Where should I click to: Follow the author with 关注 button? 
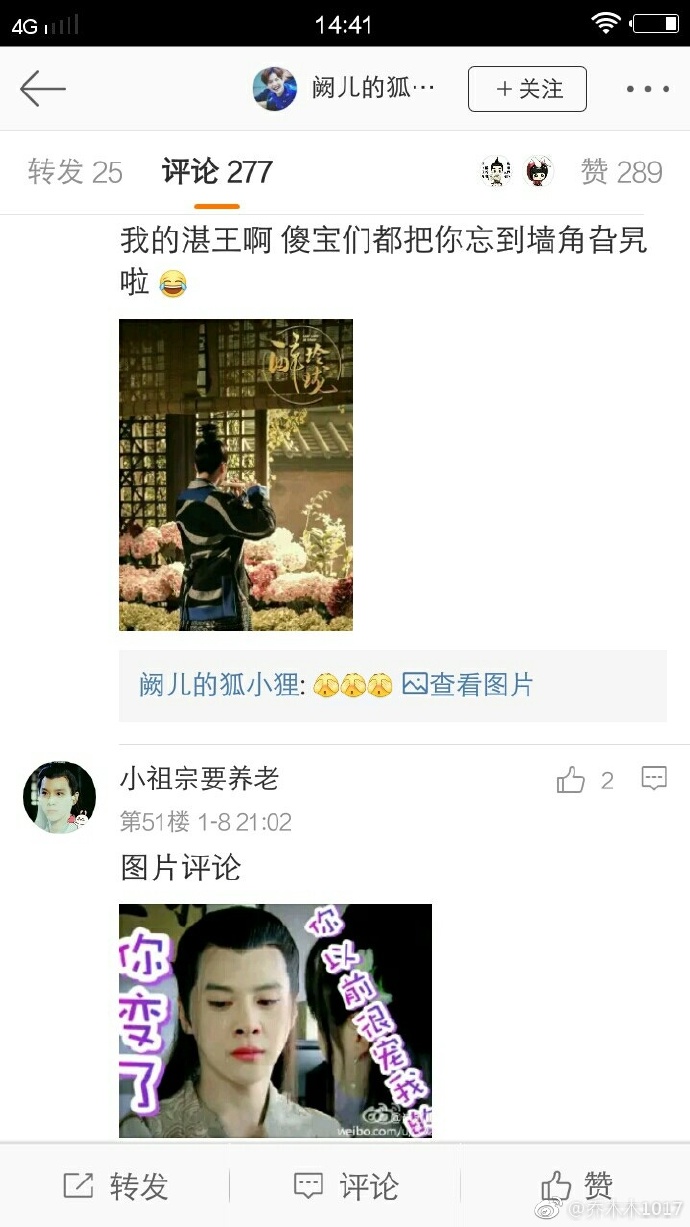coord(527,89)
